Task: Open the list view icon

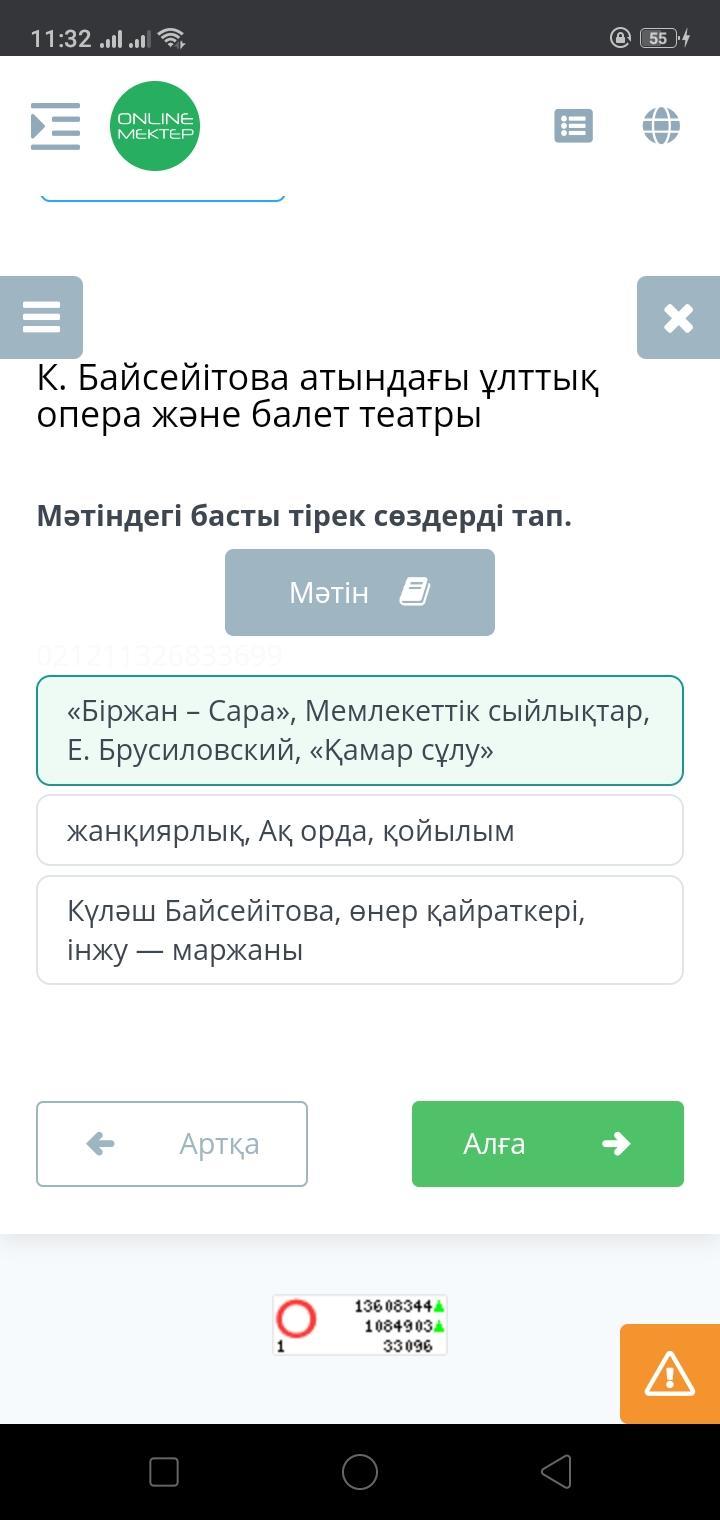Action: point(573,126)
